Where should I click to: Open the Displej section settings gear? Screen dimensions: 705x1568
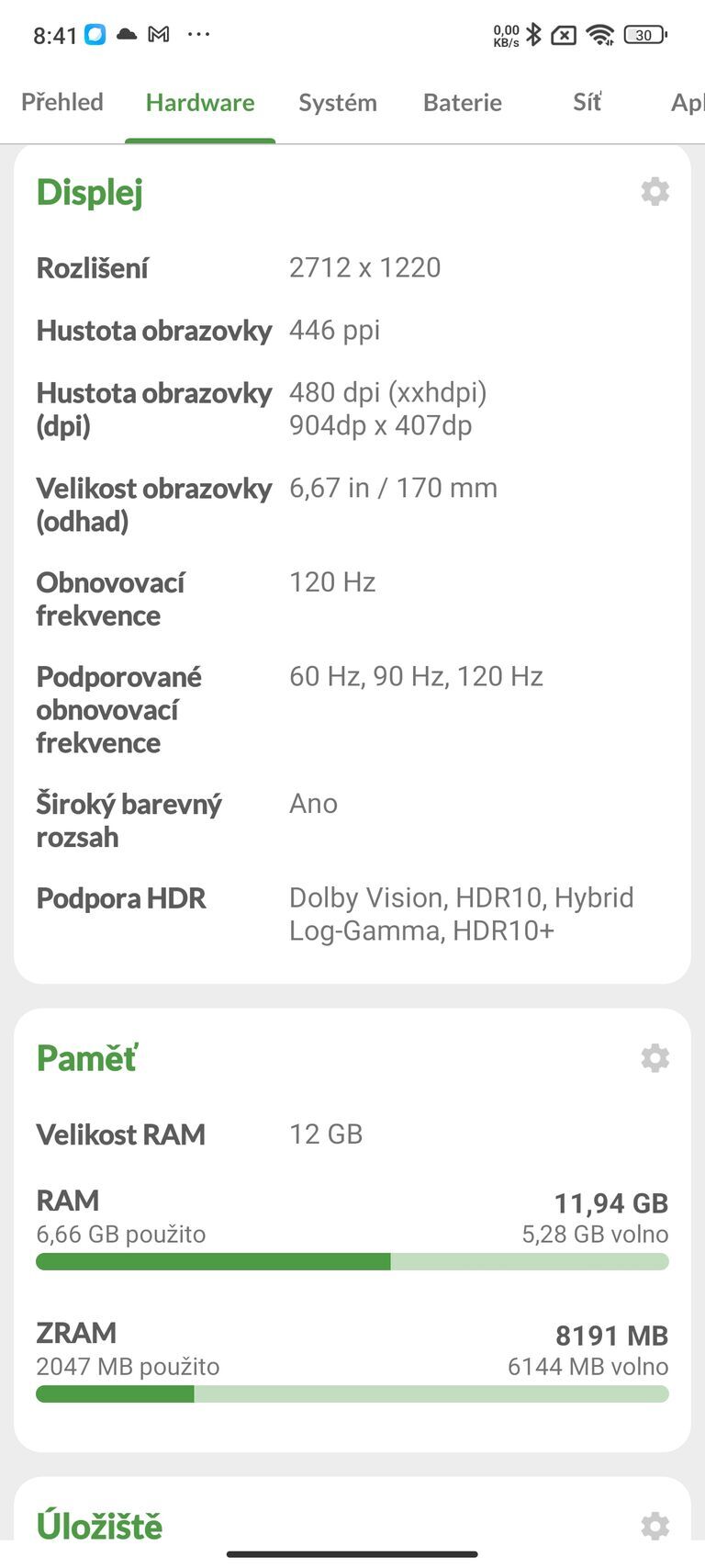655,191
